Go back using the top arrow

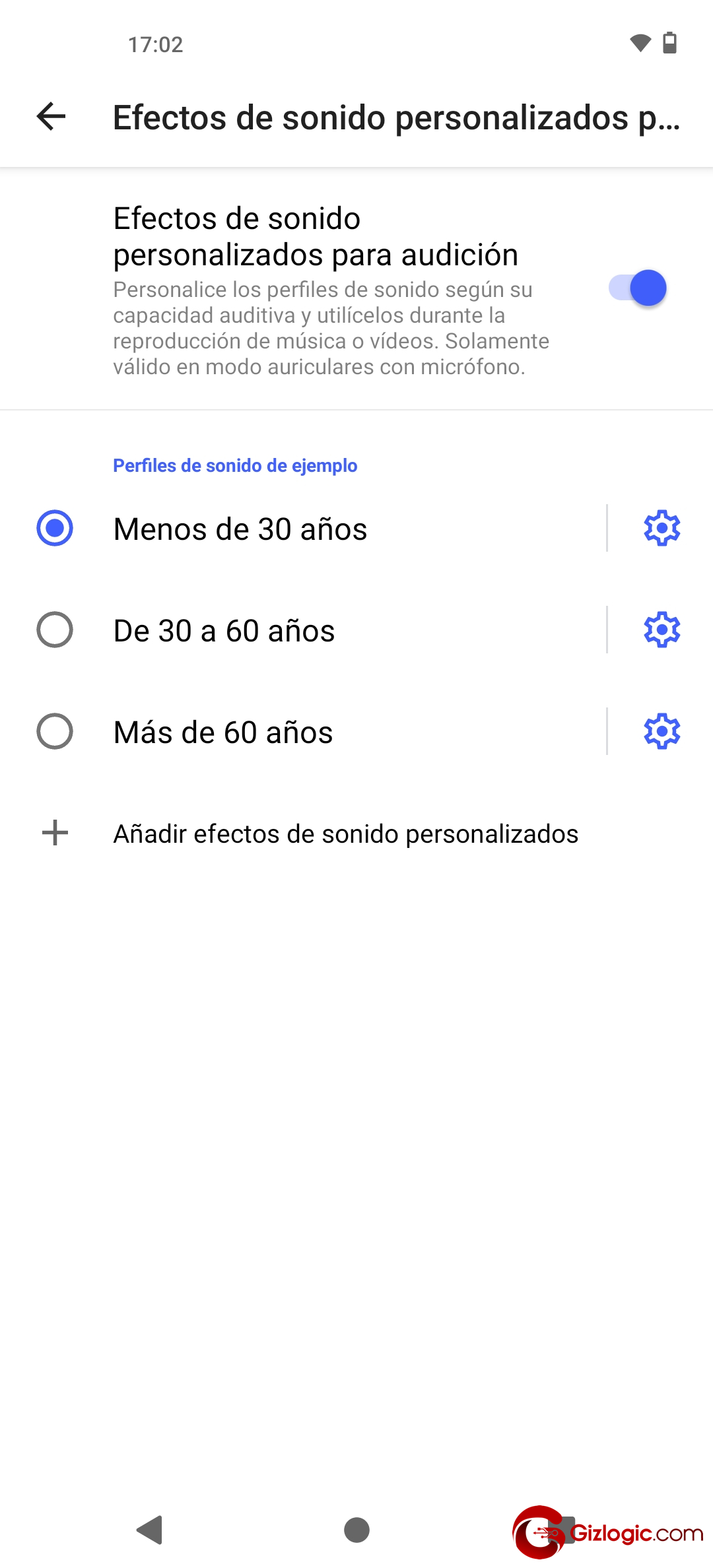point(51,117)
